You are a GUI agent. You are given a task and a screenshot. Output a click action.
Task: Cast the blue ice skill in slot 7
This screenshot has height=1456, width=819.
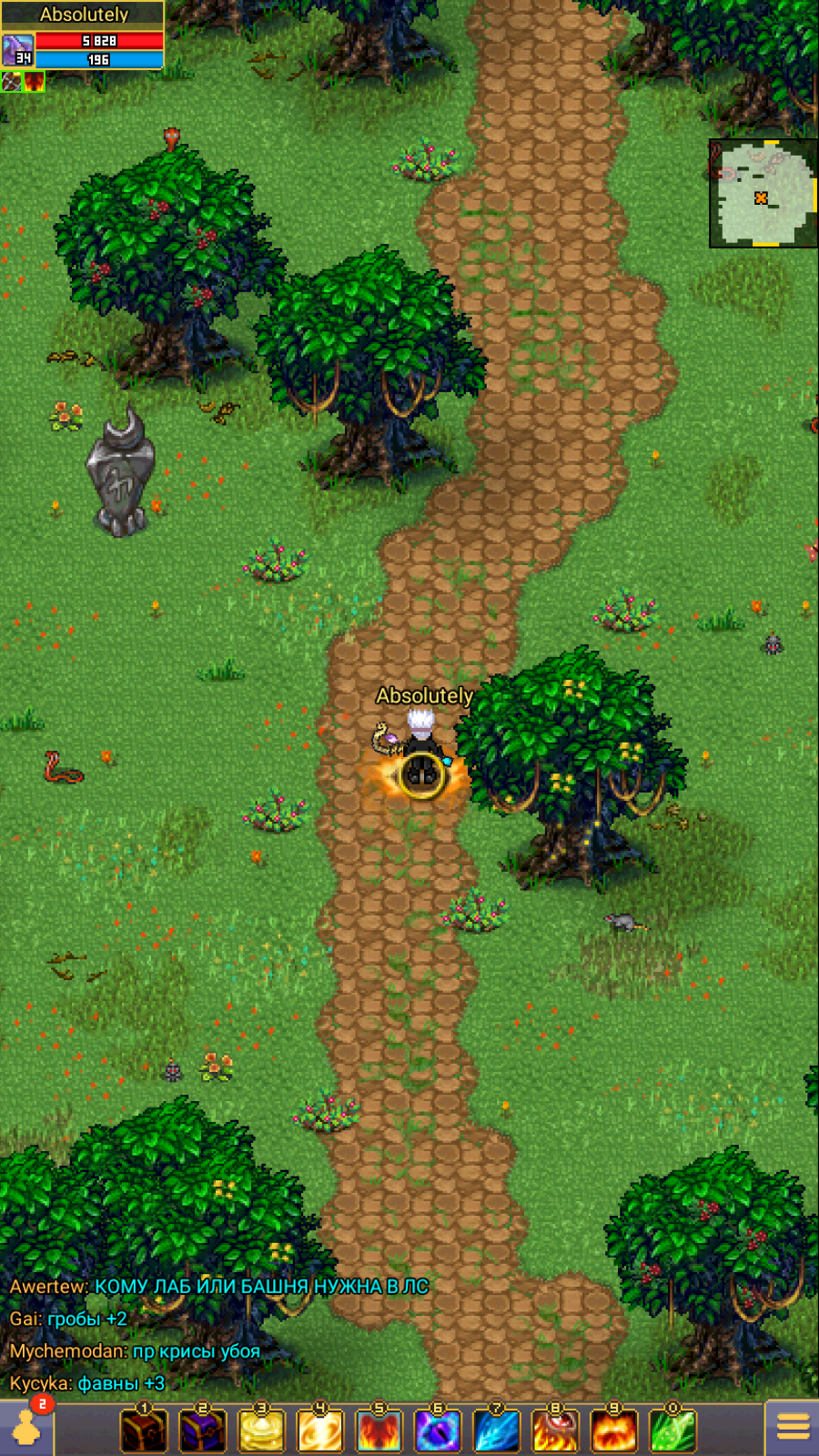click(x=497, y=1429)
